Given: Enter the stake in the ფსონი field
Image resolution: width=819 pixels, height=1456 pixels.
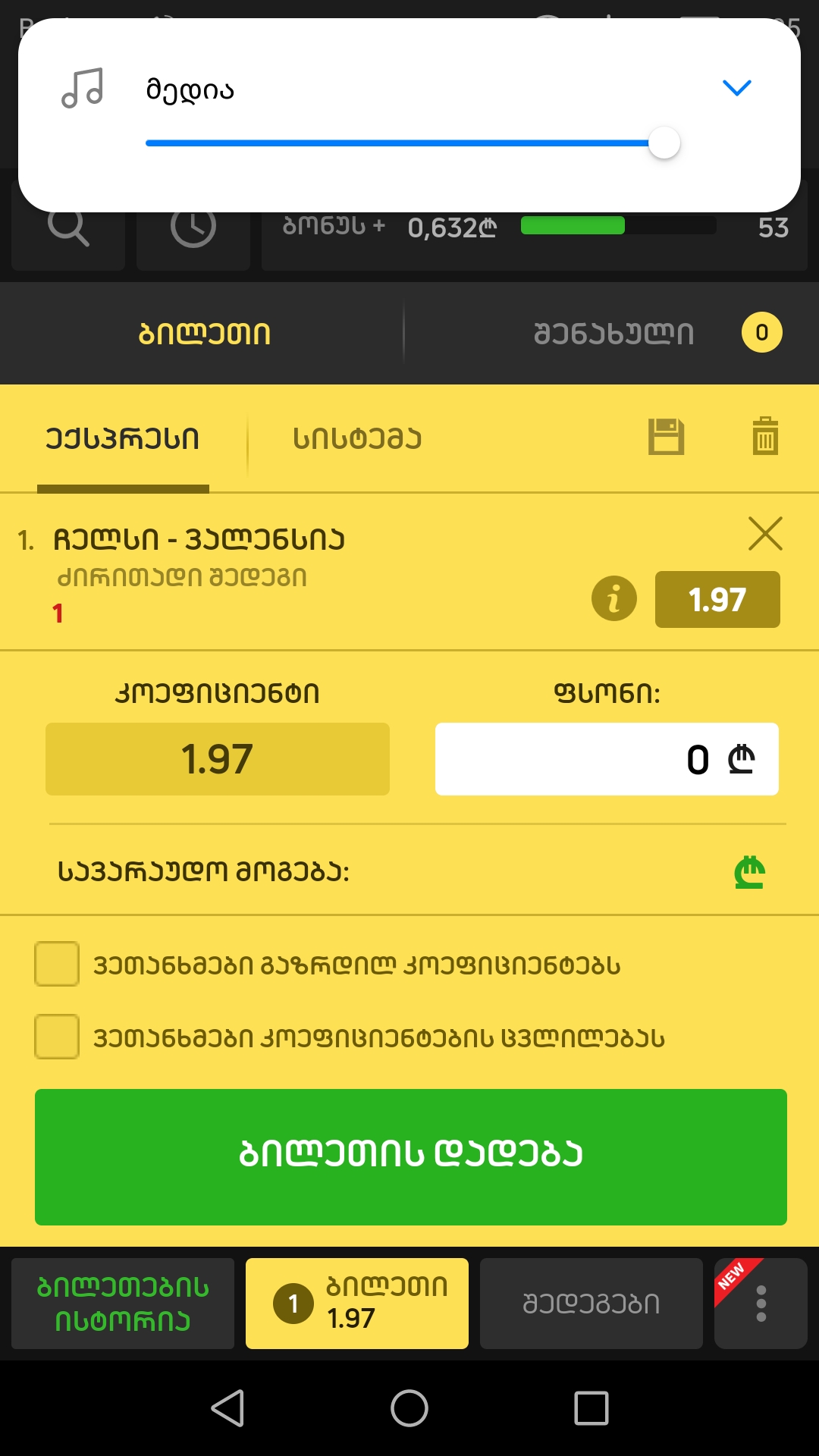Looking at the screenshot, I should 606,759.
